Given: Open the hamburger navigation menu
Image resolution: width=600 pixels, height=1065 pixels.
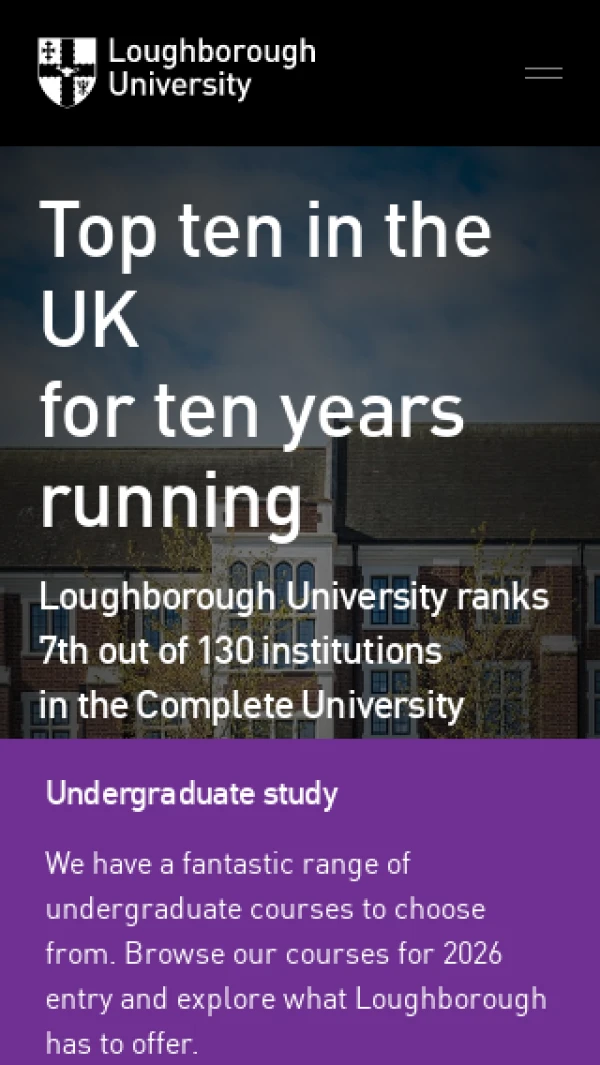Looking at the screenshot, I should 543,73.
